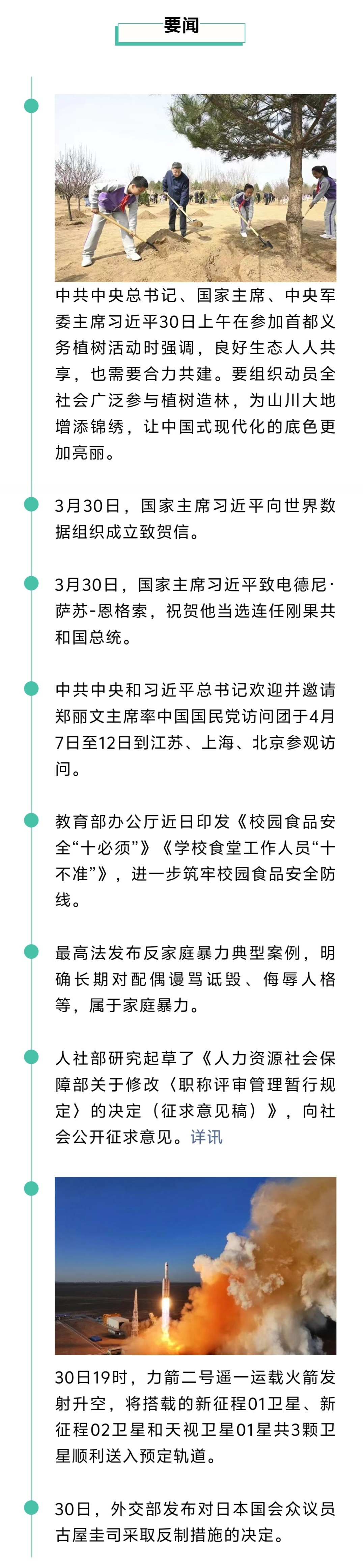Open the 详讯 link for details
Screen dimensions: 363x1568
click(x=207, y=1137)
